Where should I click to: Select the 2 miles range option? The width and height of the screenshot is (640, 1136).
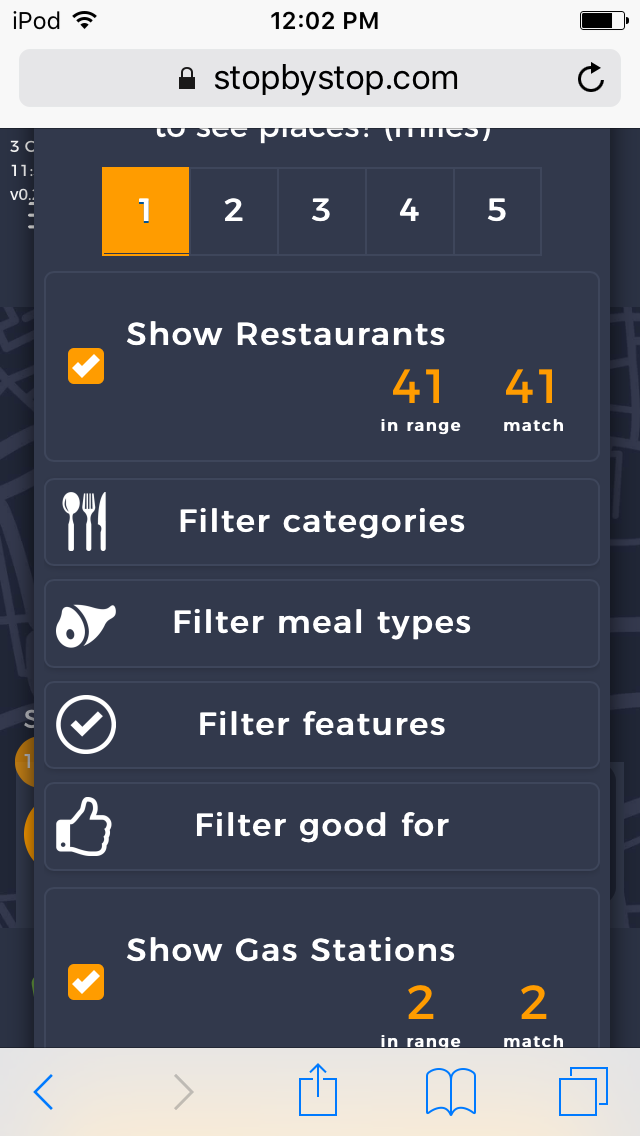point(233,211)
